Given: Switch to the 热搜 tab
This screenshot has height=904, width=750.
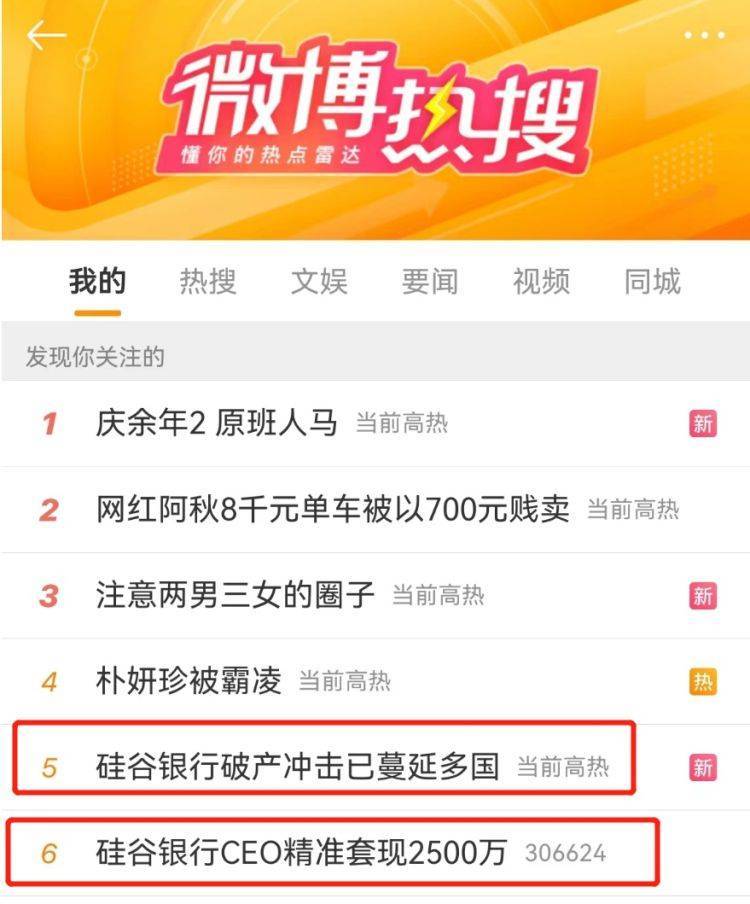Looking at the screenshot, I should pyautogui.click(x=208, y=281).
